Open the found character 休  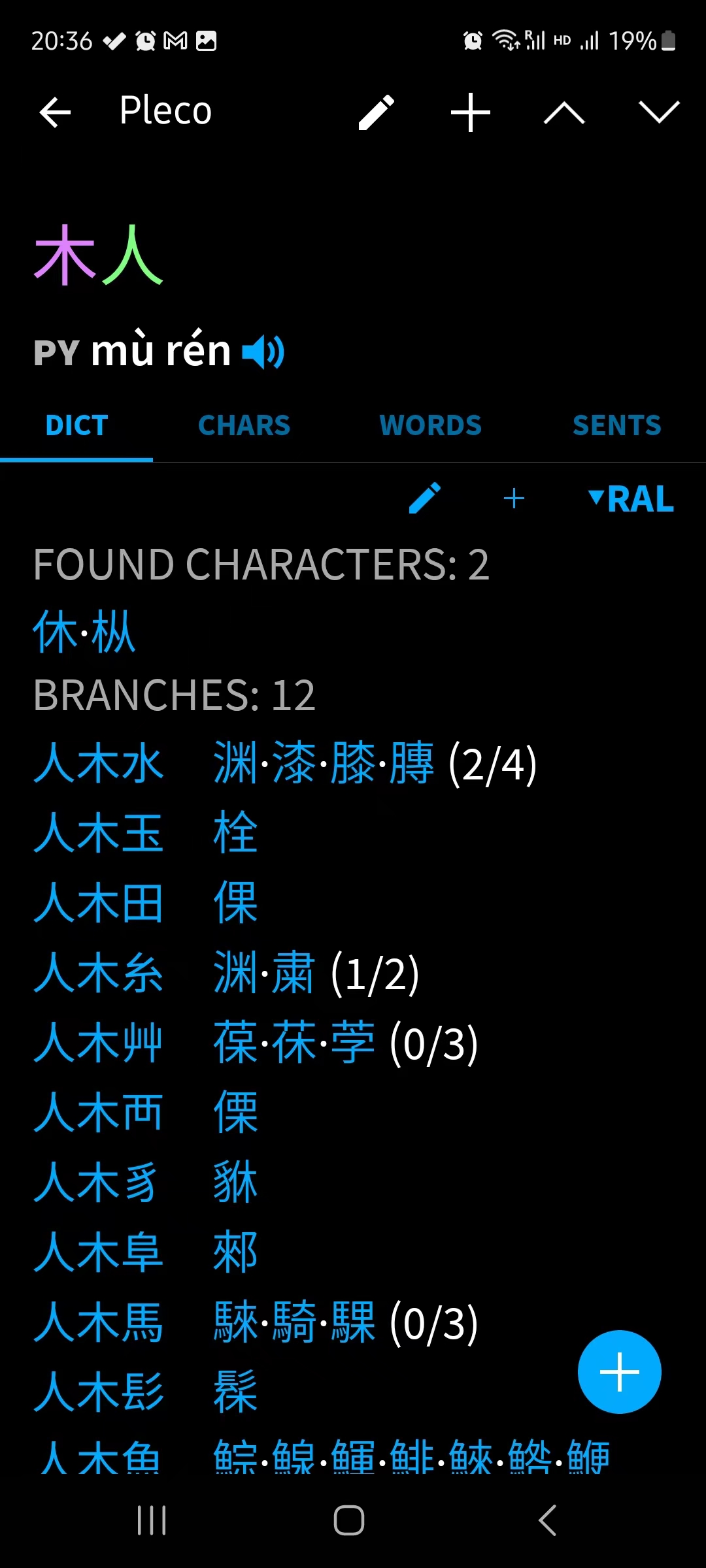[55, 632]
